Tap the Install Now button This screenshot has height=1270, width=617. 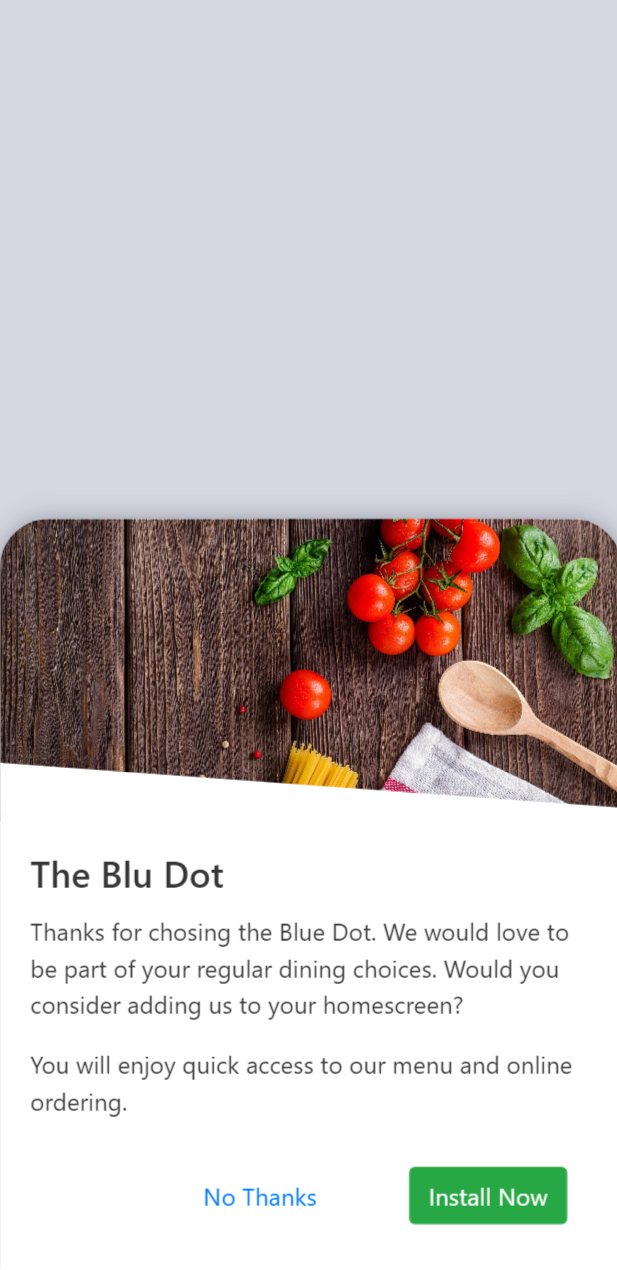[x=488, y=1196]
